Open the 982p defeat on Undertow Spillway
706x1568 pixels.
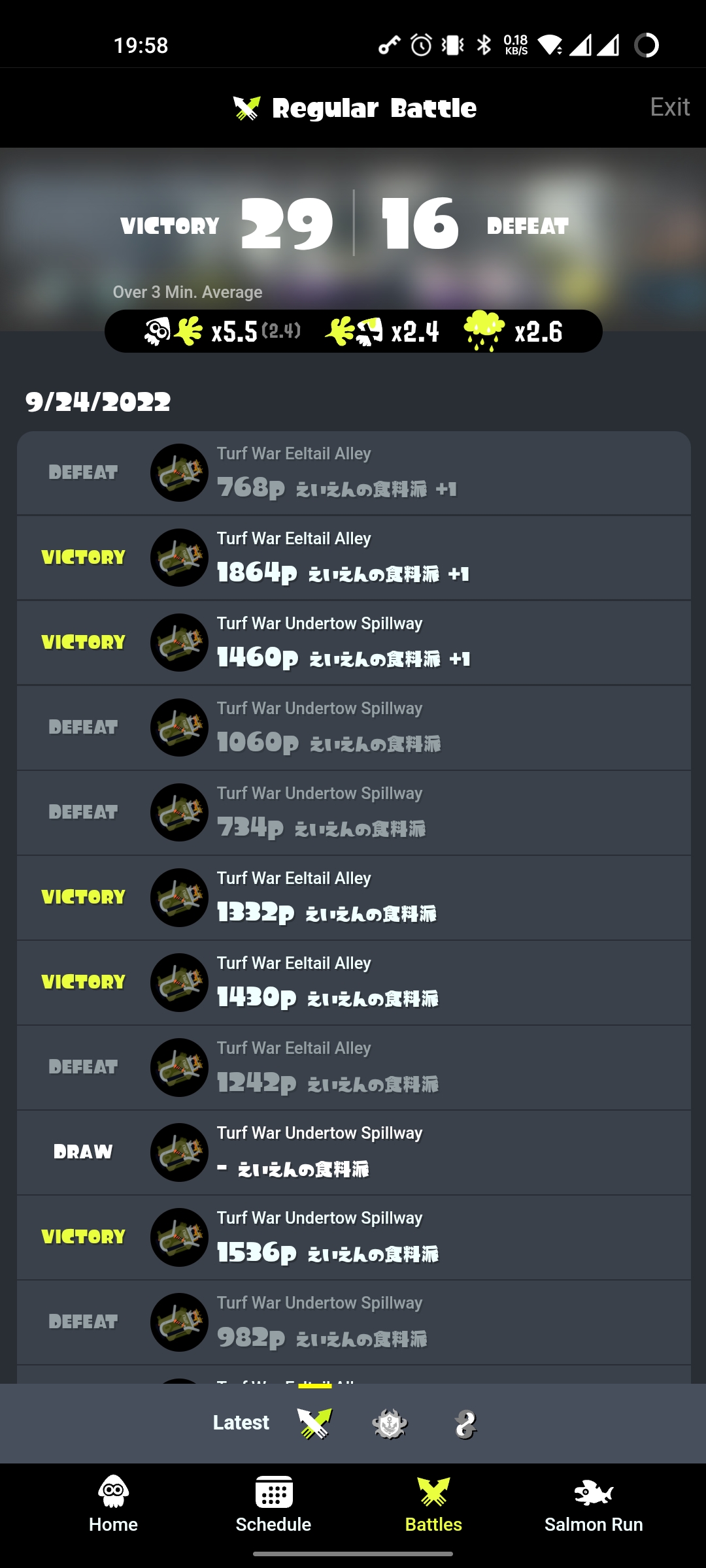[354, 1322]
